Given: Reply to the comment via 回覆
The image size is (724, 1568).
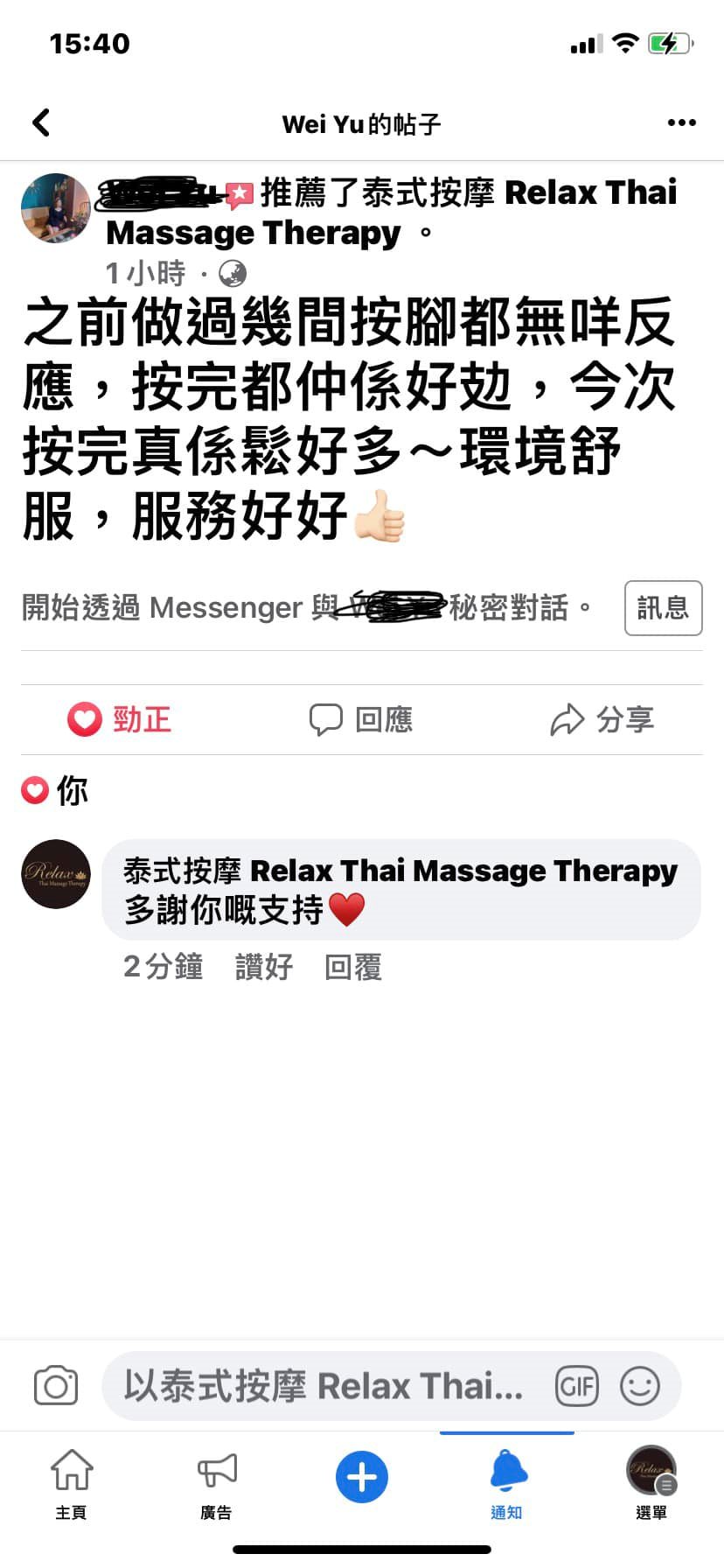Looking at the screenshot, I should (x=353, y=967).
